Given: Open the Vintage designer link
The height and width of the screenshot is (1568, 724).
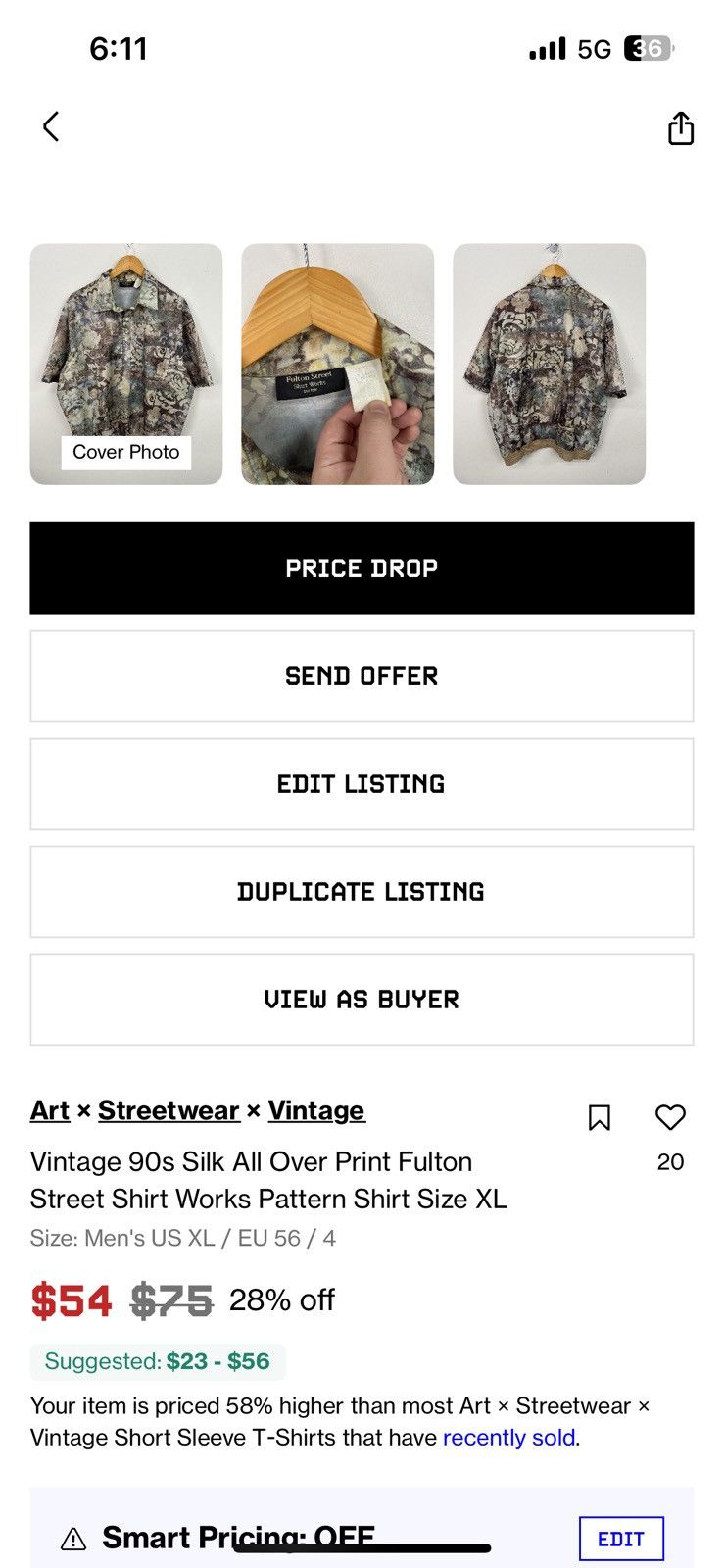Looking at the screenshot, I should [x=316, y=1110].
